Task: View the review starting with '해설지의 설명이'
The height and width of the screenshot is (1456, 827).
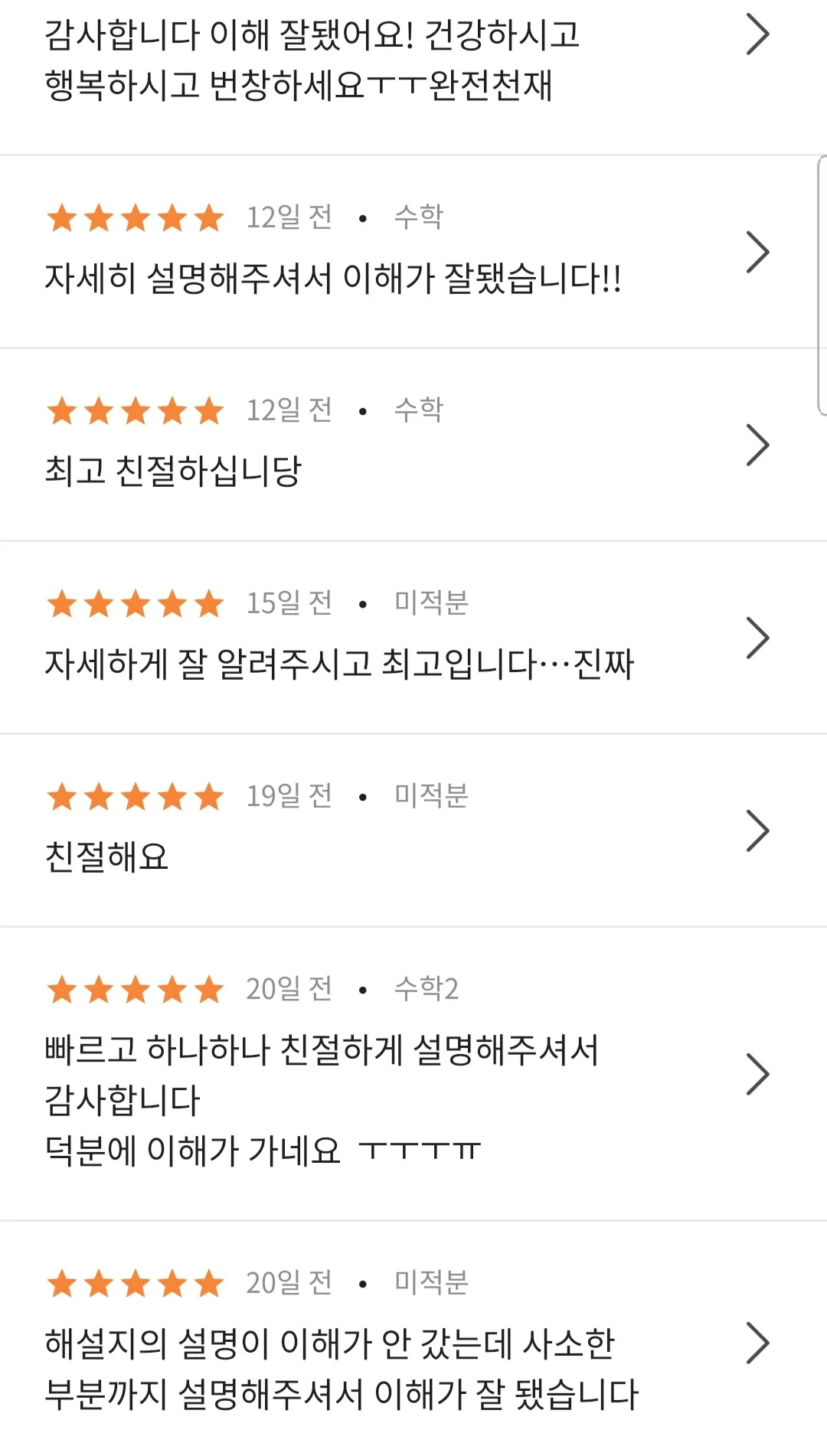Action: click(x=757, y=1343)
